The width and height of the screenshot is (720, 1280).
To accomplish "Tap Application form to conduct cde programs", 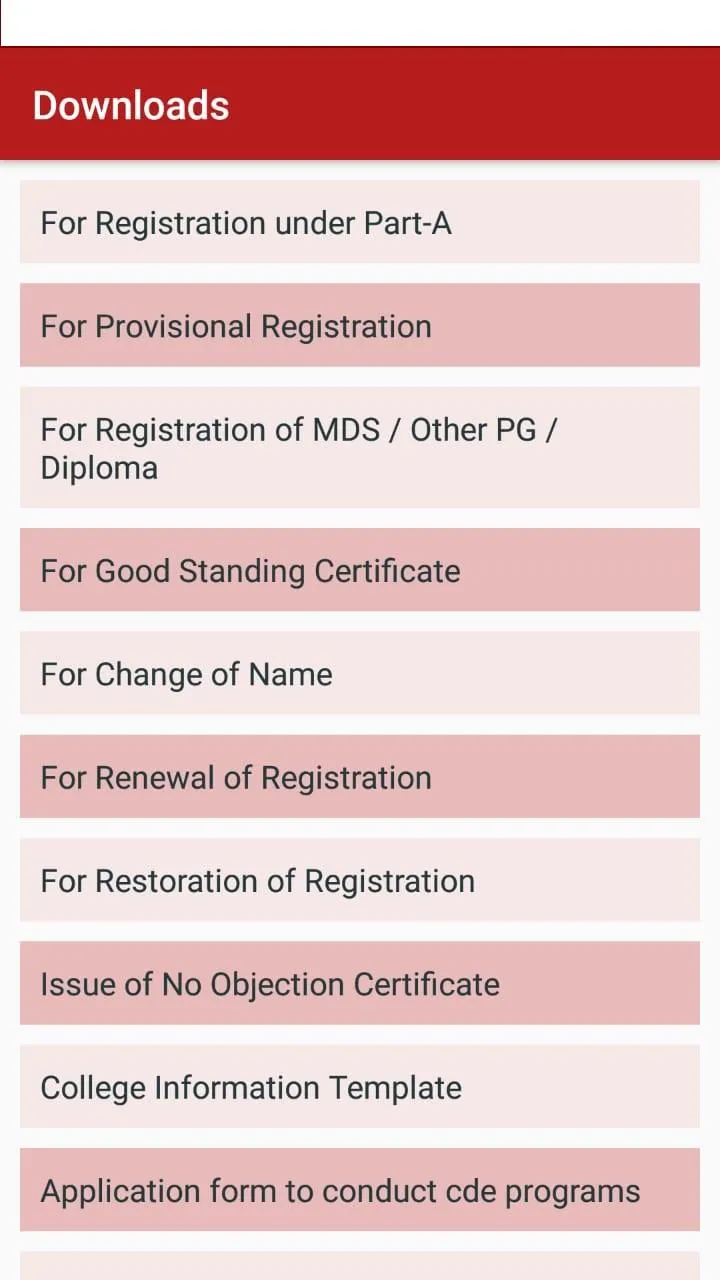I will [x=360, y=1190].
